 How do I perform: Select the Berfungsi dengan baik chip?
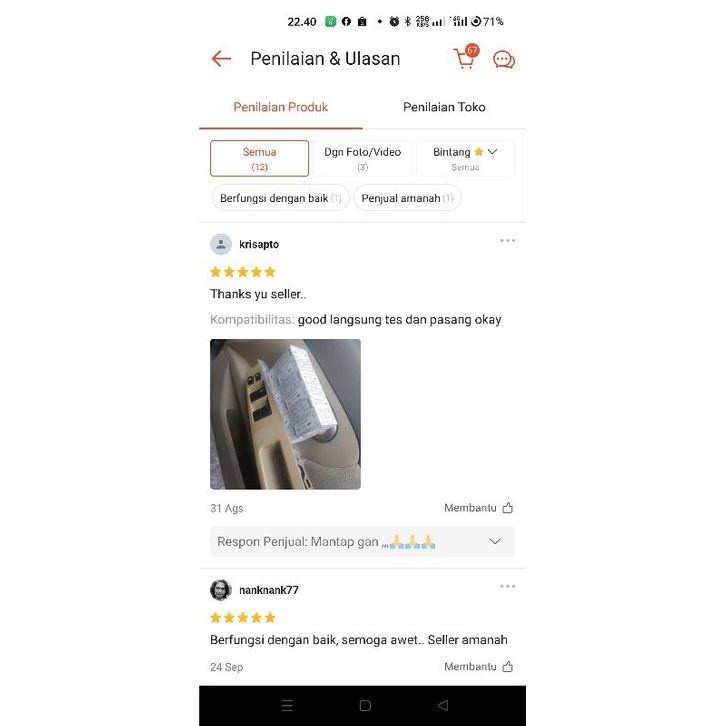coord(280,198)
